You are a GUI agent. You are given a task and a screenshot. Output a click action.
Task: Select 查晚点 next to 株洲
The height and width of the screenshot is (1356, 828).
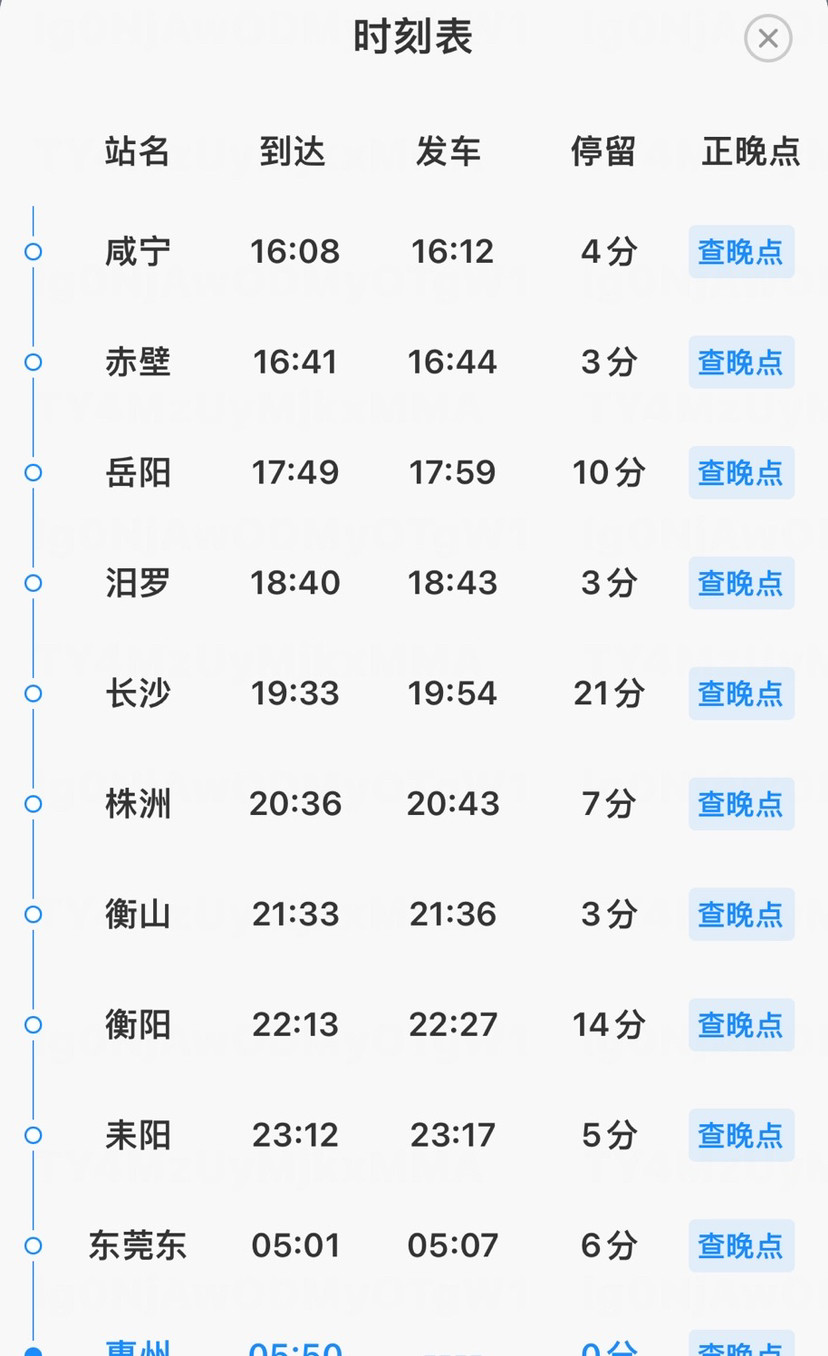(x=741, y=804)
